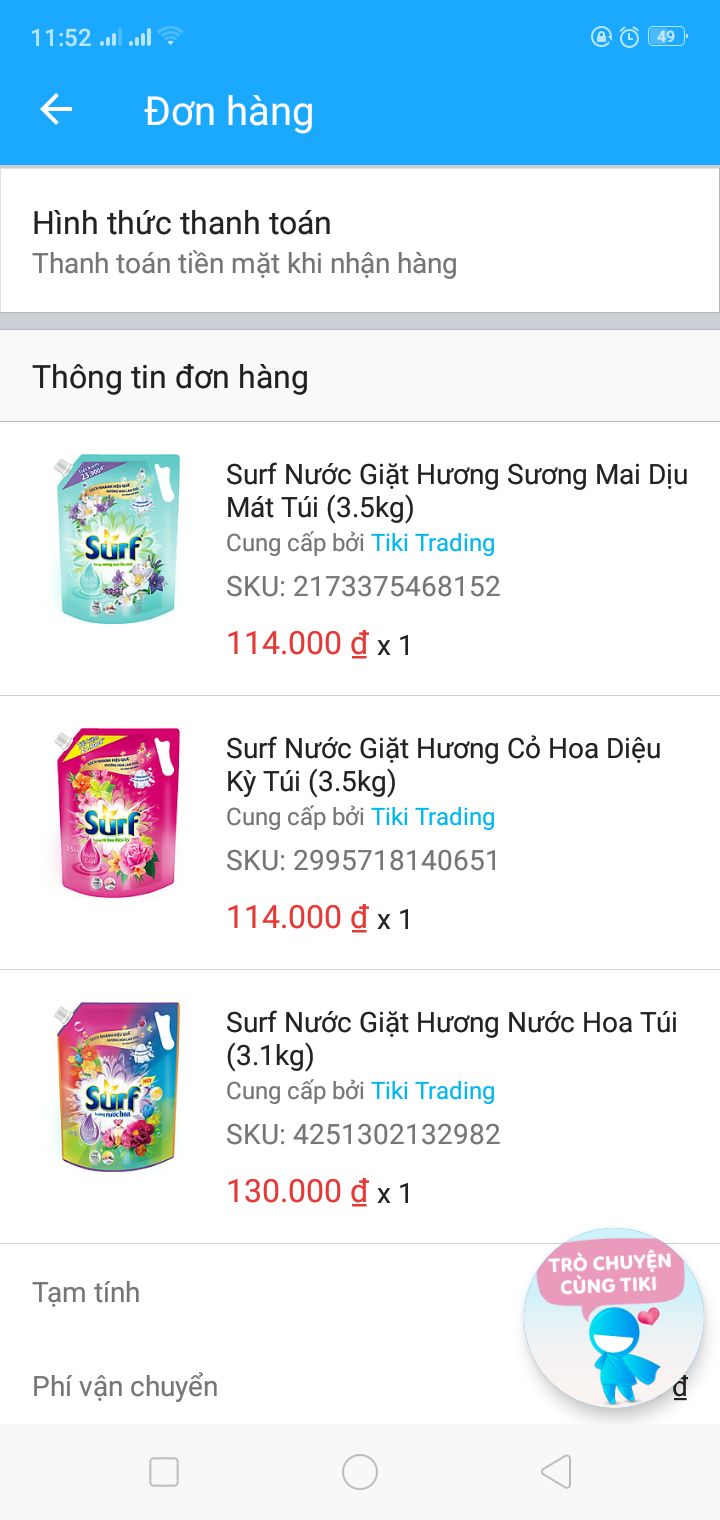Viewport: 720px width, 1520px height.
Task: Tap the Tạm tính subtotal row
Action: coord(85,1292)
